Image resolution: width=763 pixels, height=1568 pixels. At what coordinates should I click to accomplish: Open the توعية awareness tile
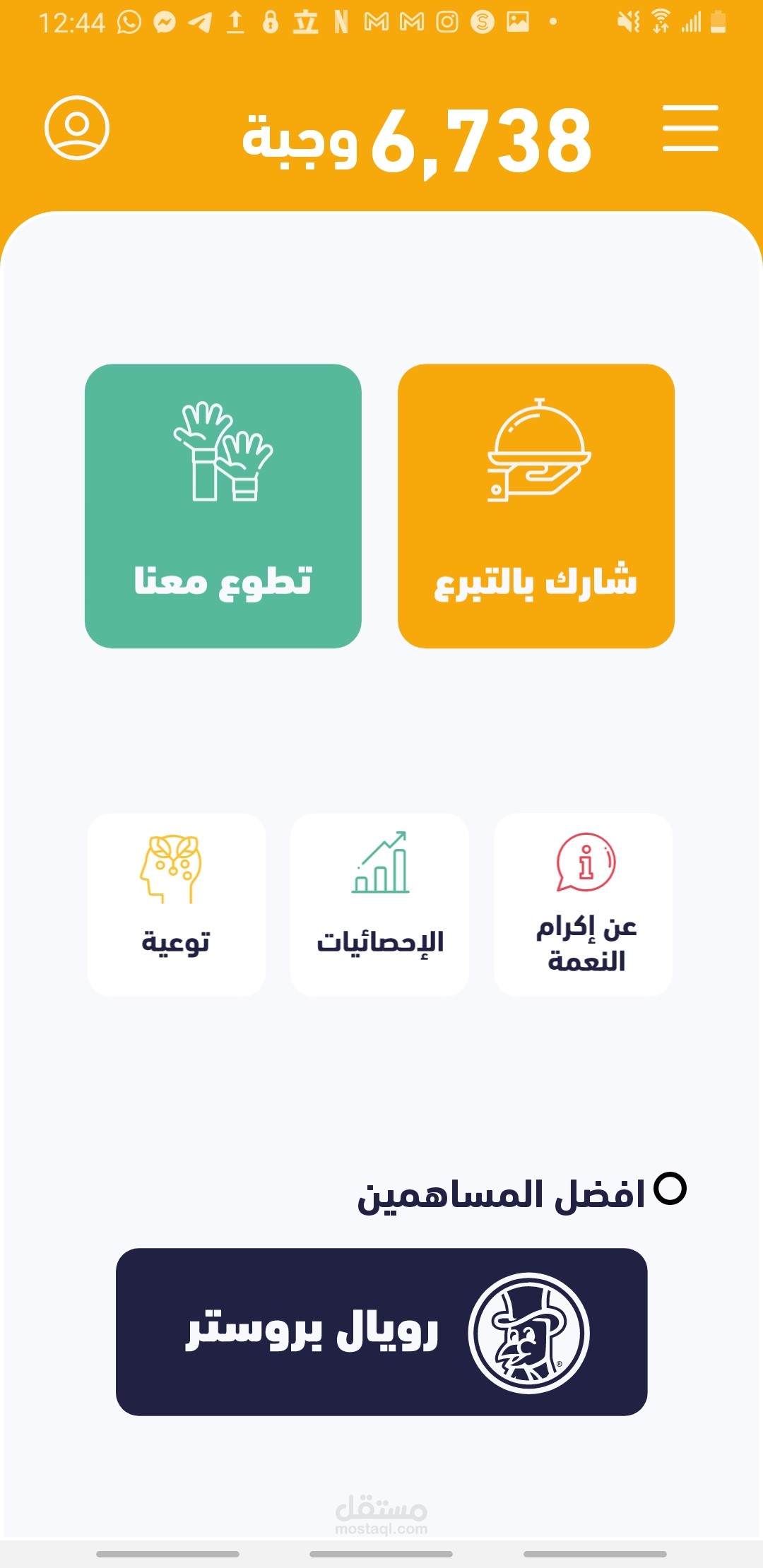pyautogui.click(x=177, y=904)
